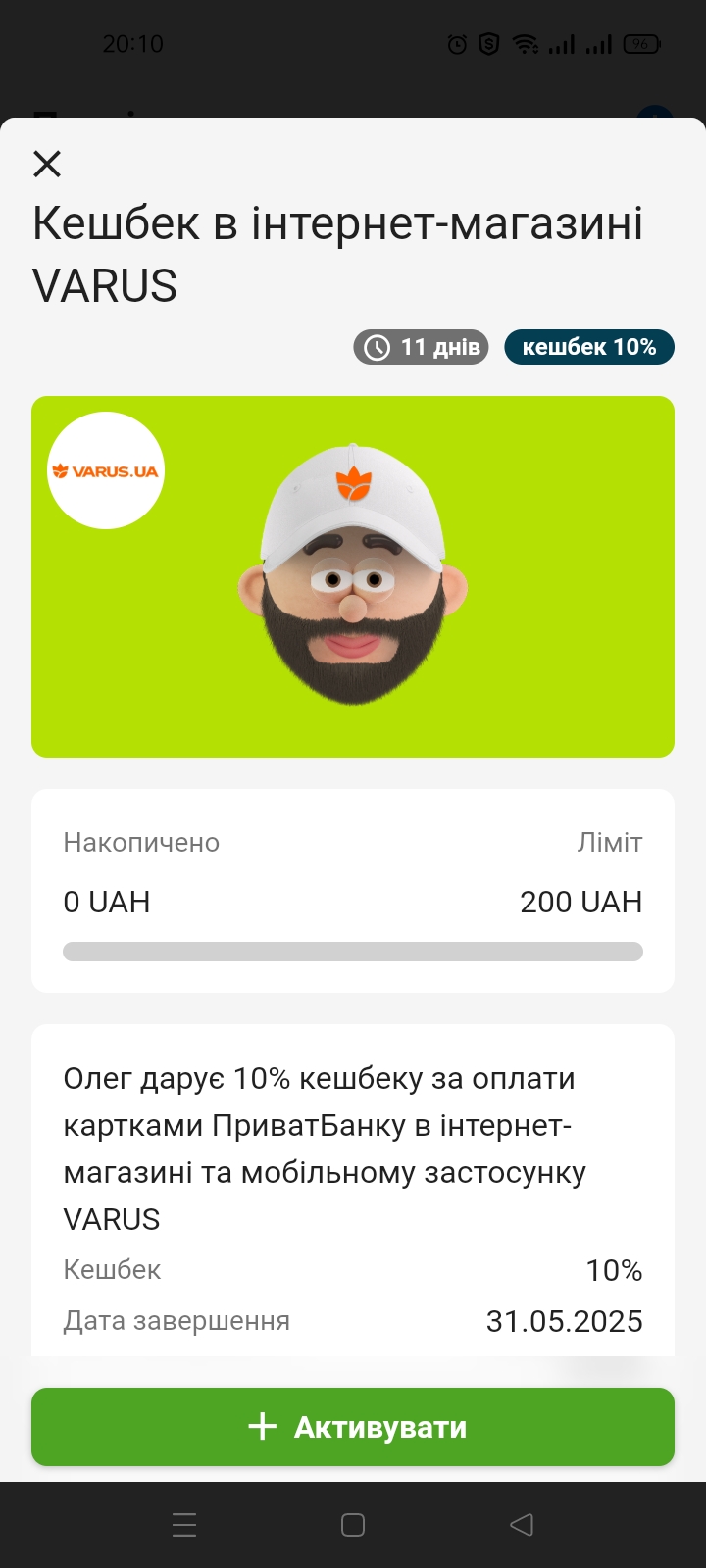This screenshot has width=706, height=1568.
Task: Close the VARUS cashback offer sheet
Action: point(47,164)
